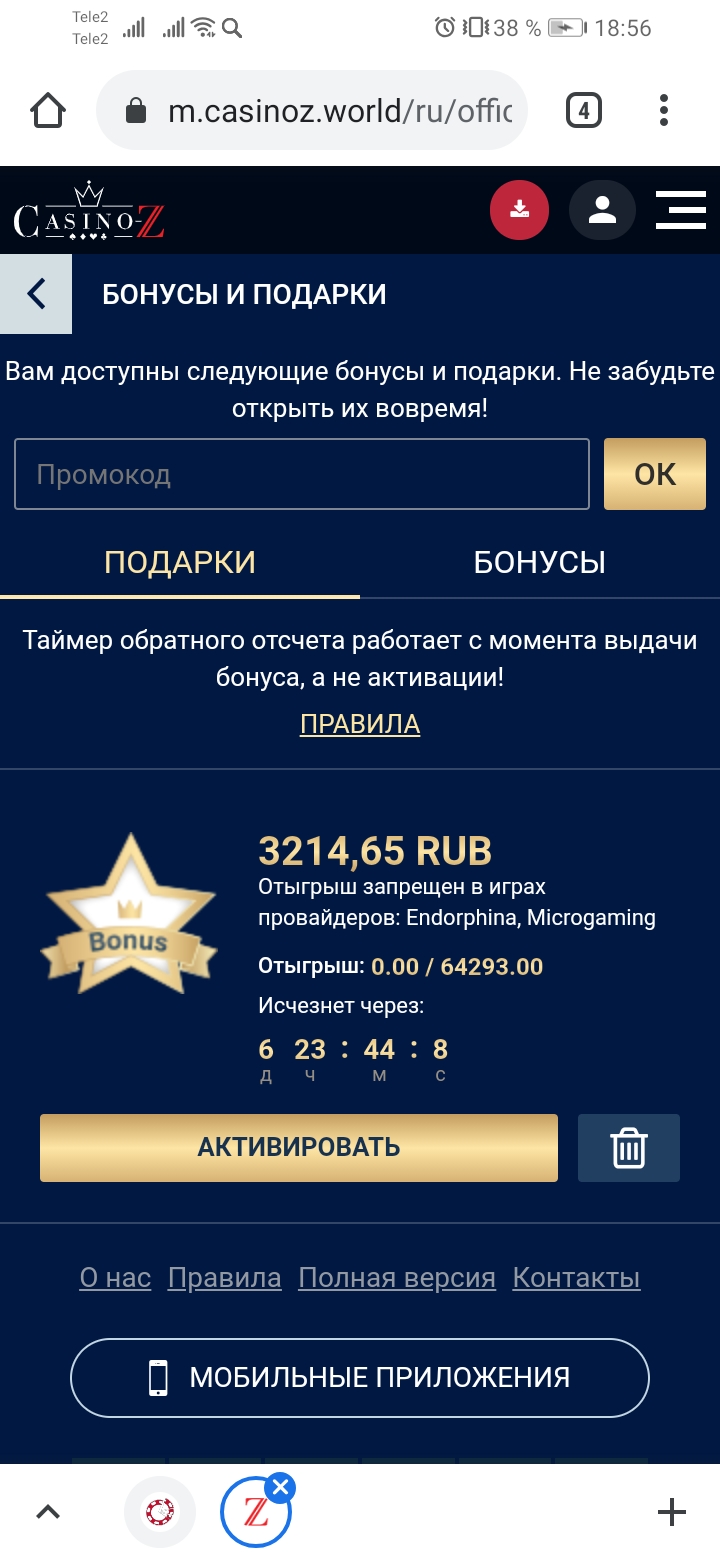Add a new browser tab
The width and height of the screenshot is (720, 1560).
coord(672,1512)
